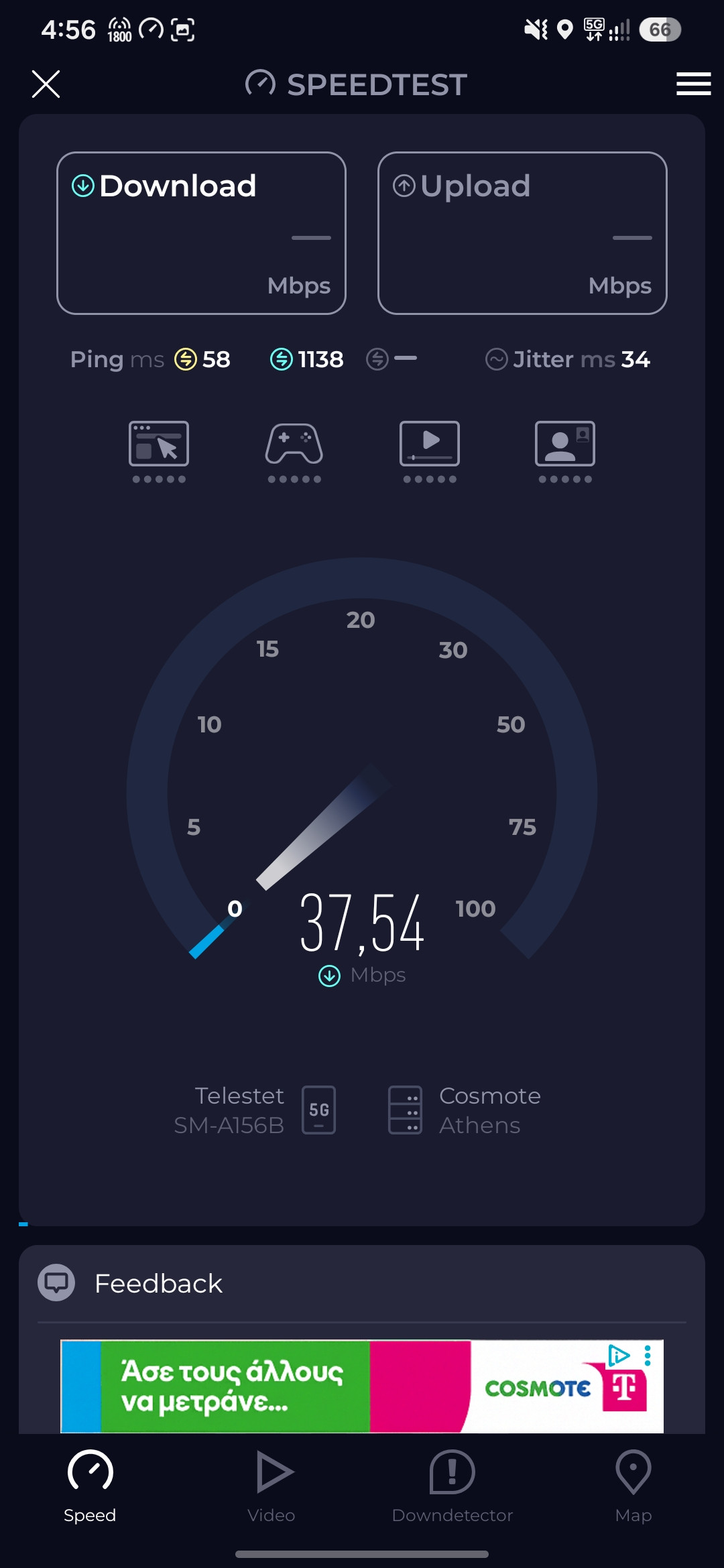The image size is (724, 1568).
Task: Open the Upload result box
Action: [522, 233]
